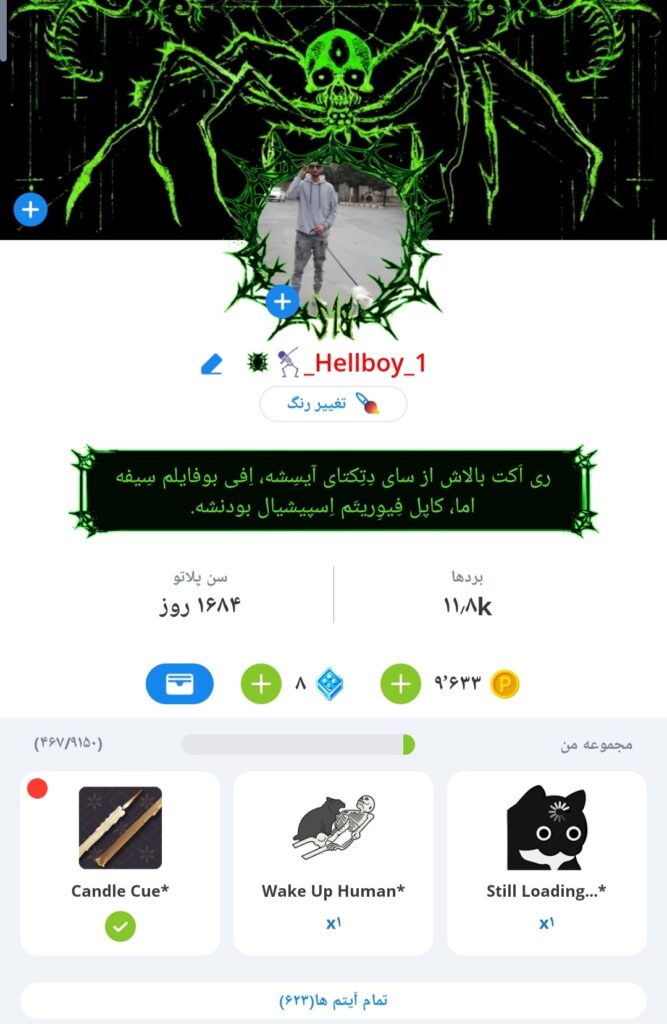This screenshot has height=1024, width=667.
Task: Open the Still Loading... item card
Action: [x=546, y=862]
